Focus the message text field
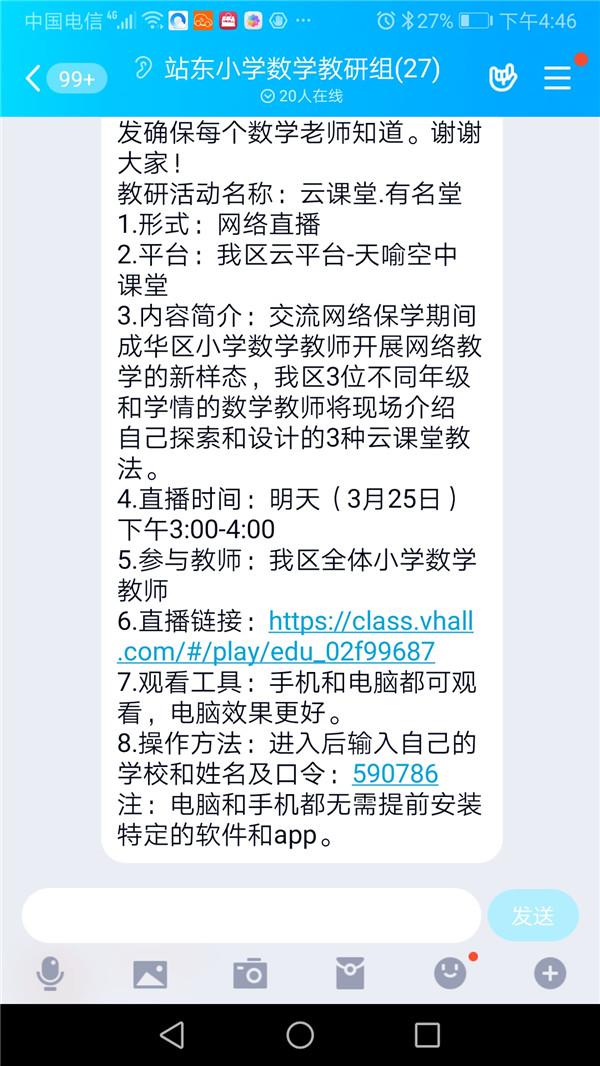The width and height of the screenshot is (600, 1066). [251, 915]
